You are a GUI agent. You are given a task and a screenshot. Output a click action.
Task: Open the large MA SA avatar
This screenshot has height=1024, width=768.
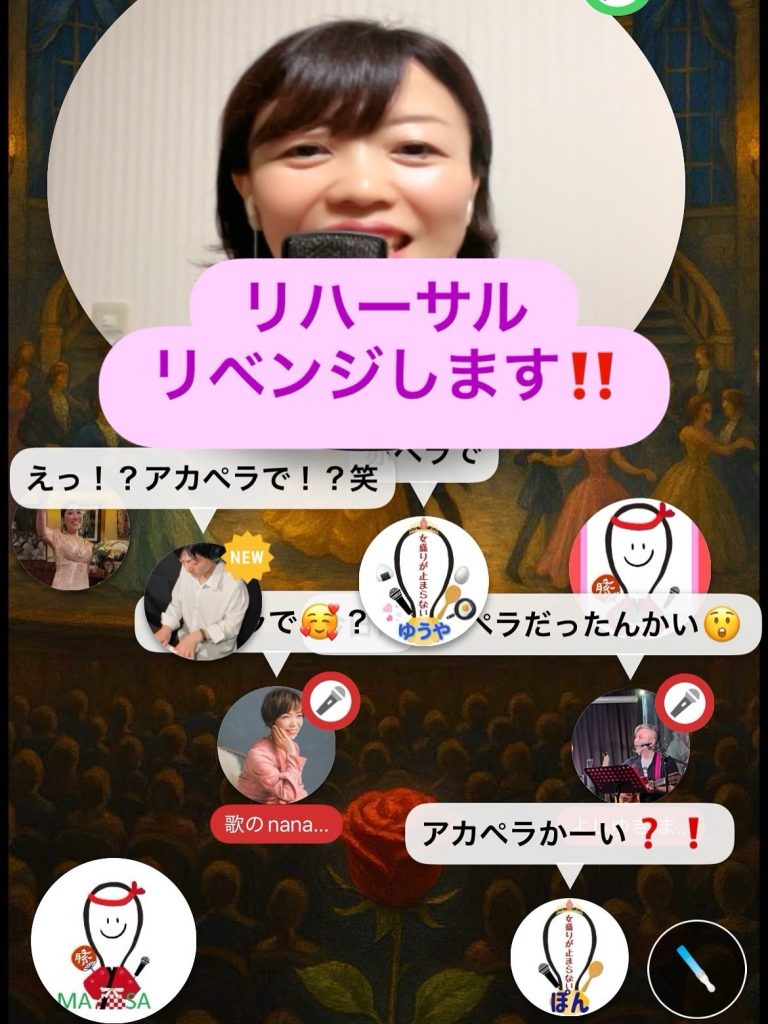[x=113, y=939]
